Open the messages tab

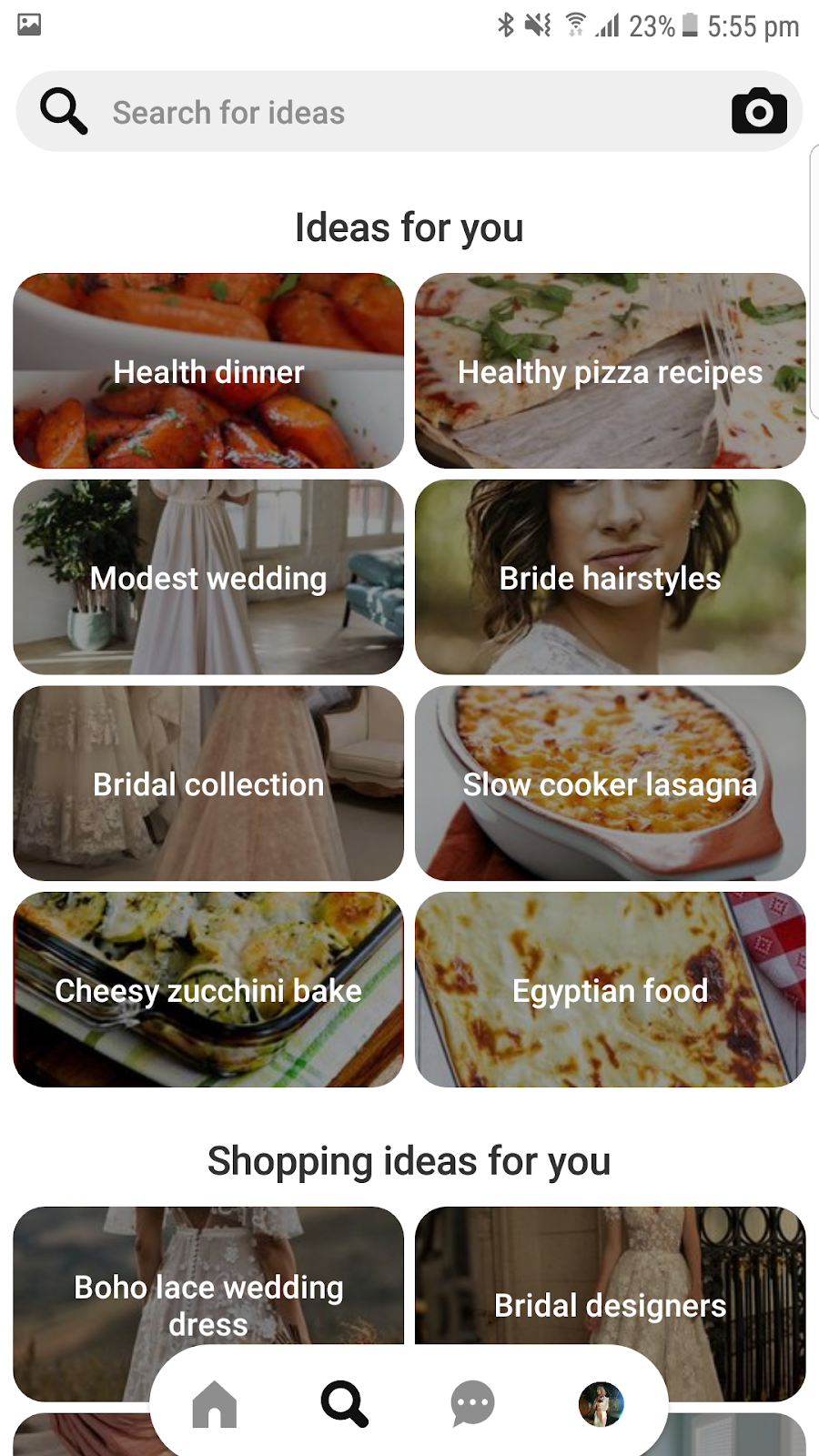[473, 1404]
